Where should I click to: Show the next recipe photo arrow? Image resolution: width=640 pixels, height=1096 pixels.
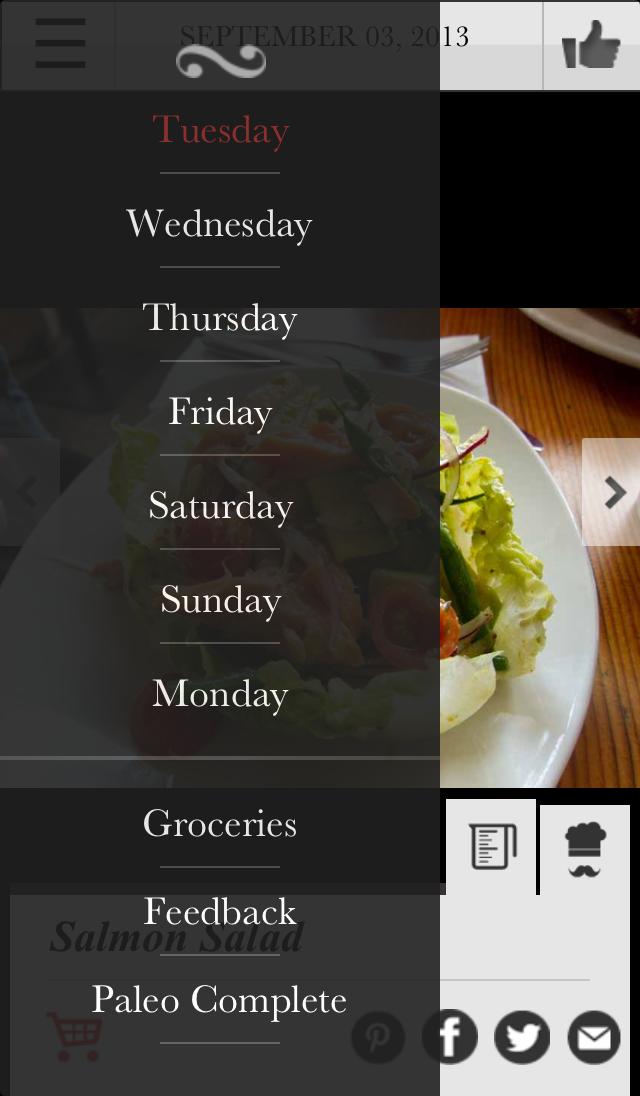612,492
